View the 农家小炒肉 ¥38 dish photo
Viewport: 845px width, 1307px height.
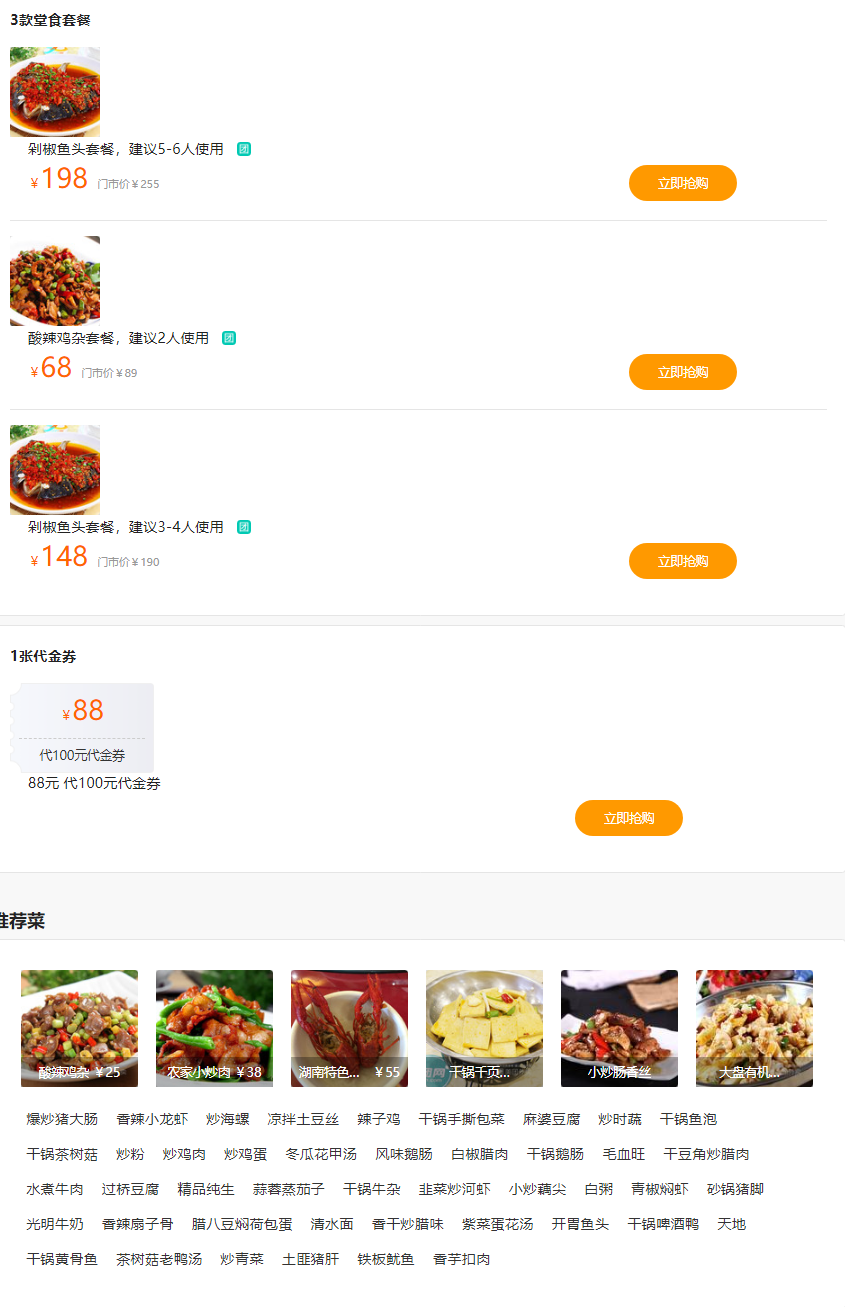[214, 1027]
